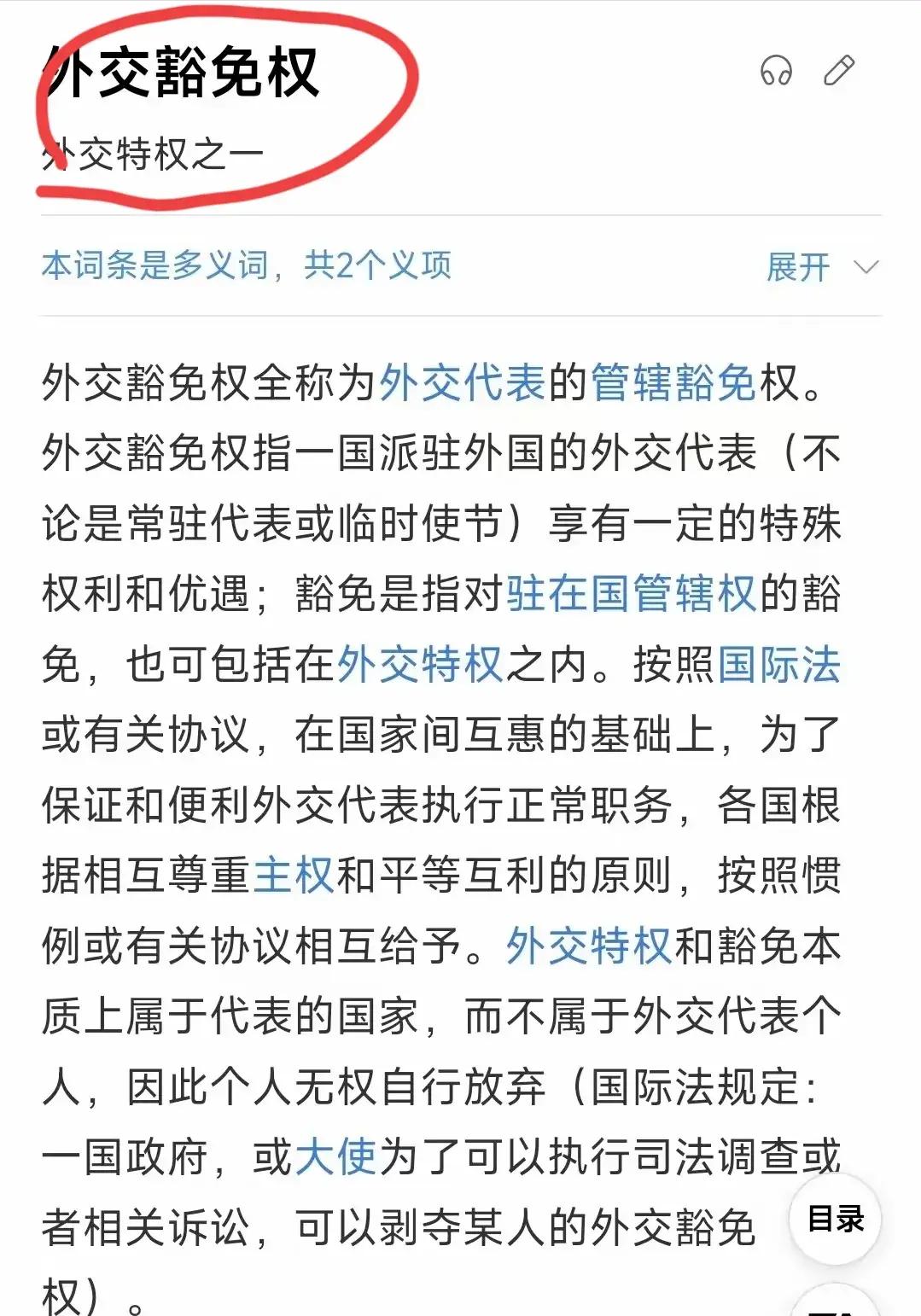The image size is (921, 1316).
Task: Edit this entry with the pencil icon
Action: 838,71
